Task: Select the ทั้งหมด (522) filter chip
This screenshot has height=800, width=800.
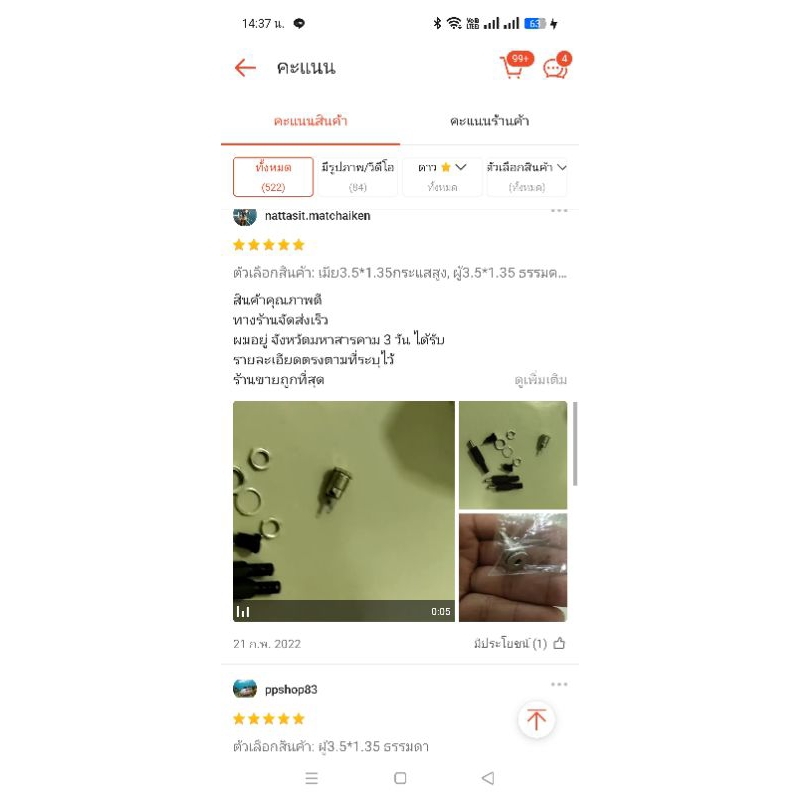Action: coord(273,177)
